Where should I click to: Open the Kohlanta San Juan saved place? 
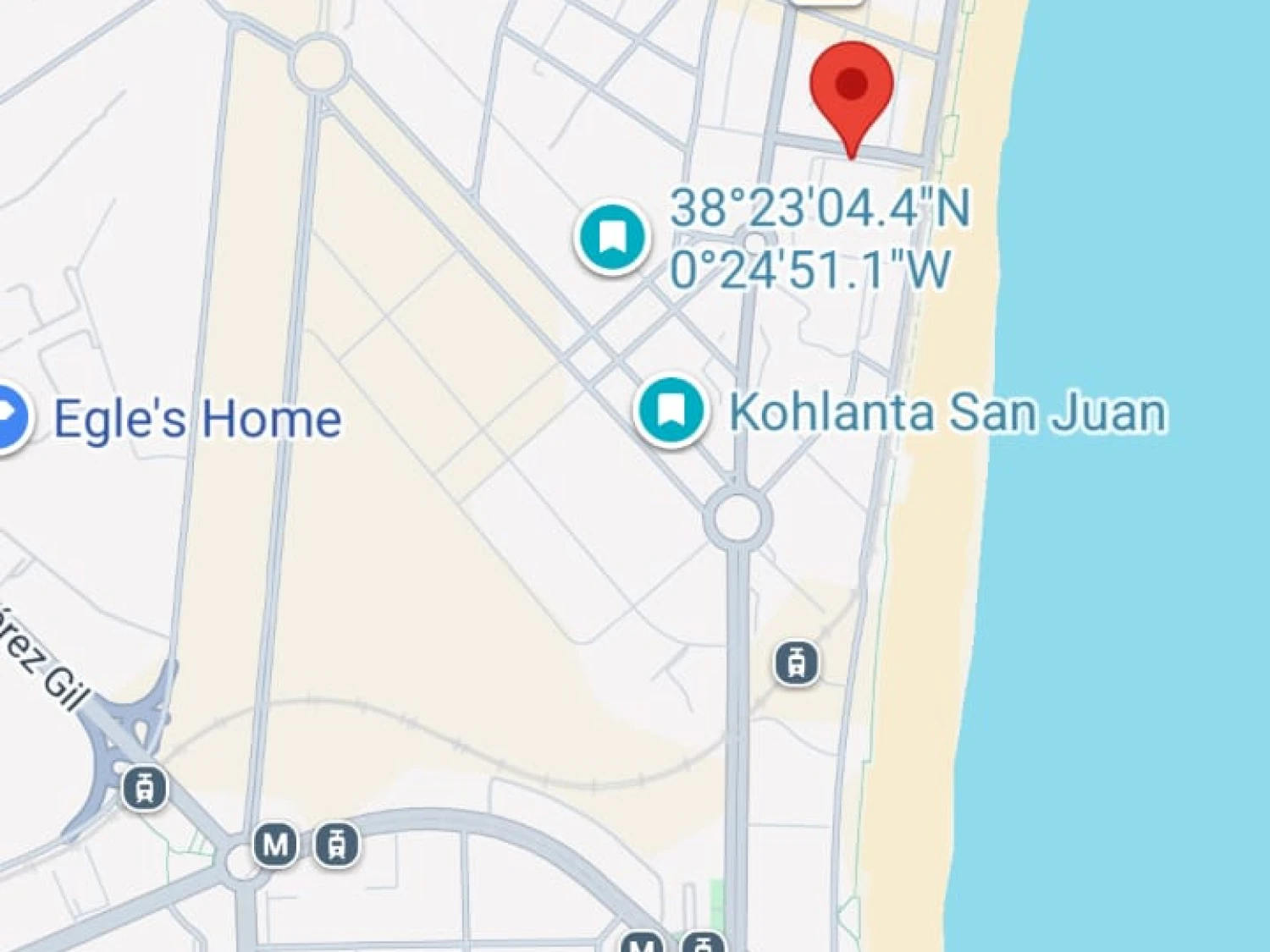pyautogui.click(x=671, y=410)
